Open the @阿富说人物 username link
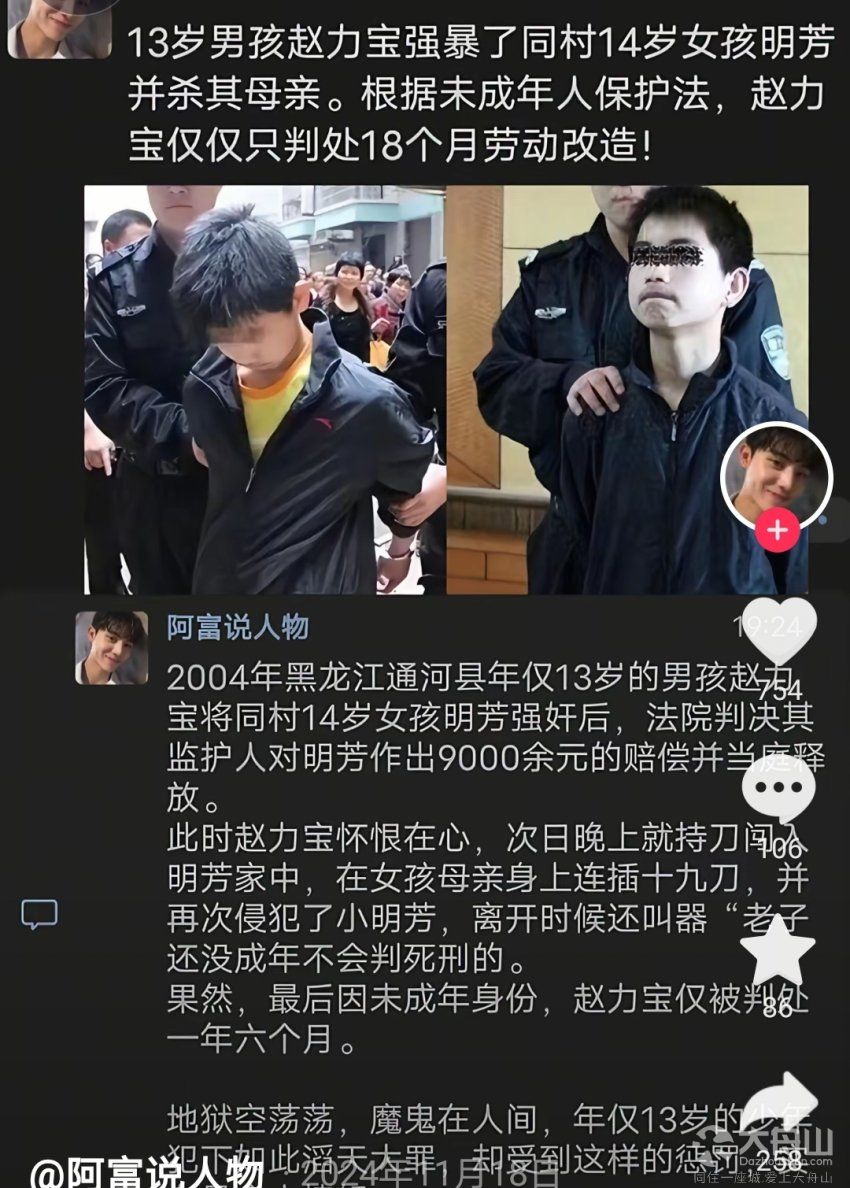This screenshot has width=850, height=1188. 146,1172
